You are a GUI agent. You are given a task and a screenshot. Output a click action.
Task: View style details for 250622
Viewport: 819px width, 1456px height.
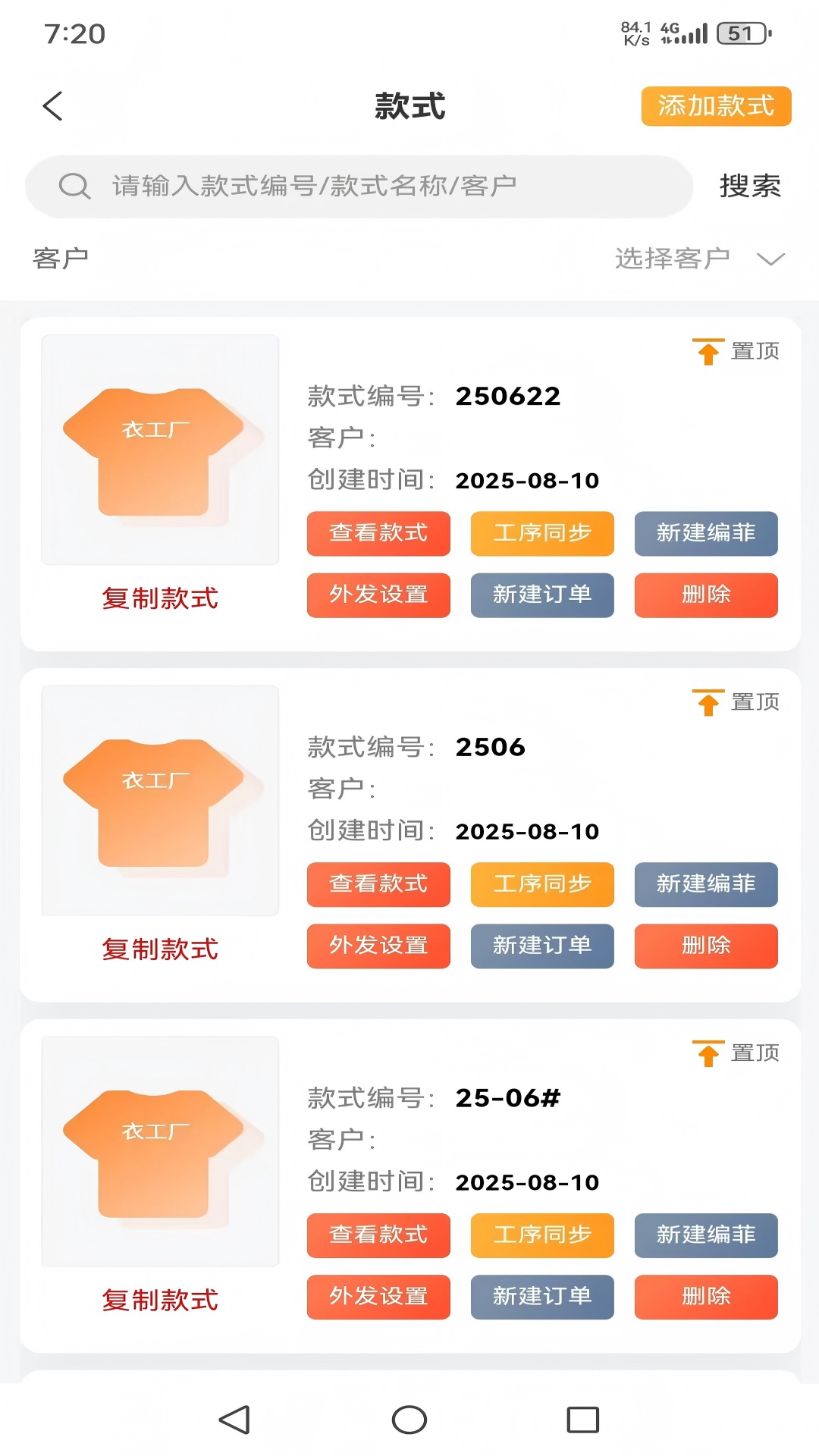[378, 533]
